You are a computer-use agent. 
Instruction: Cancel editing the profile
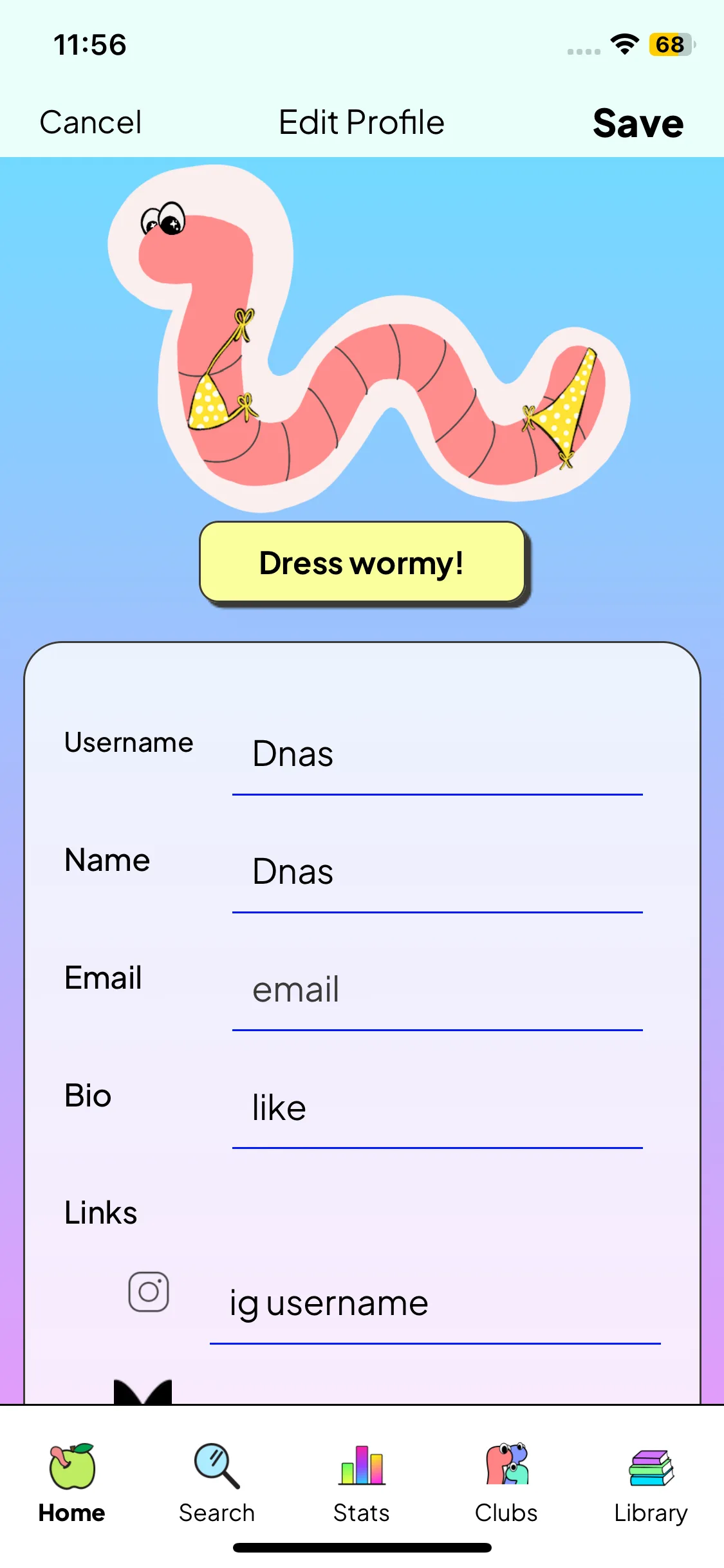[91, 122]
